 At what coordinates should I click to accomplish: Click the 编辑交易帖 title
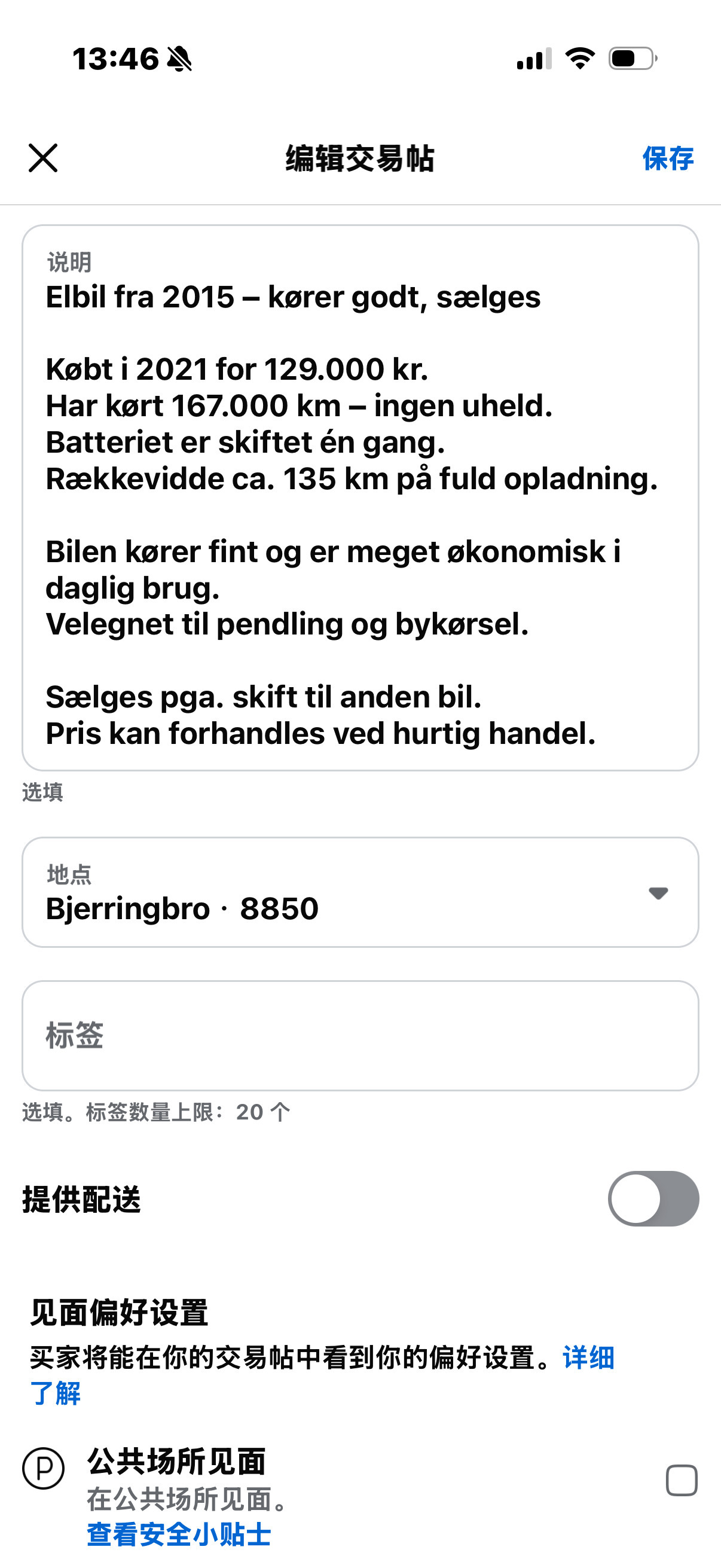coord(360,158)
